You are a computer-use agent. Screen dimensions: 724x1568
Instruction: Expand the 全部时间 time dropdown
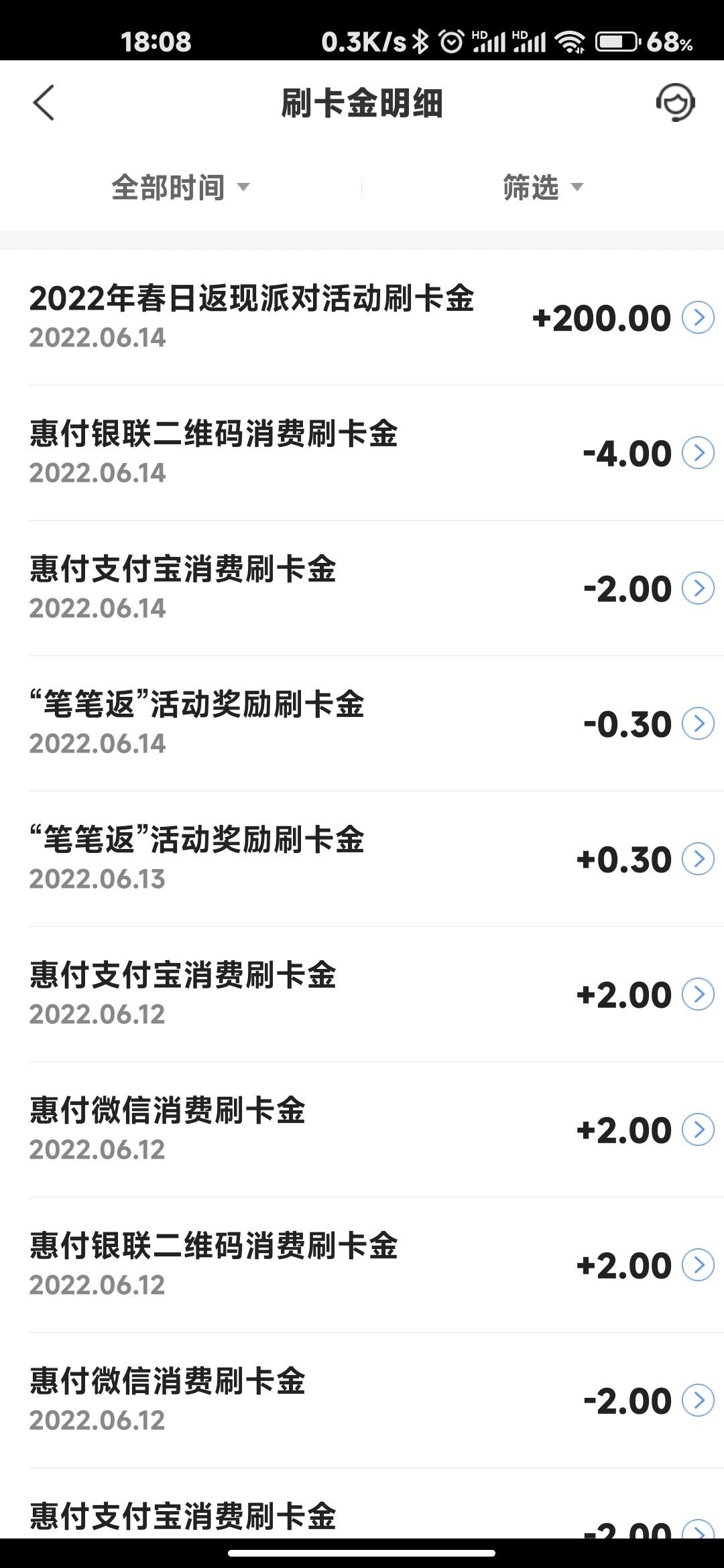(x=180, y=187)
